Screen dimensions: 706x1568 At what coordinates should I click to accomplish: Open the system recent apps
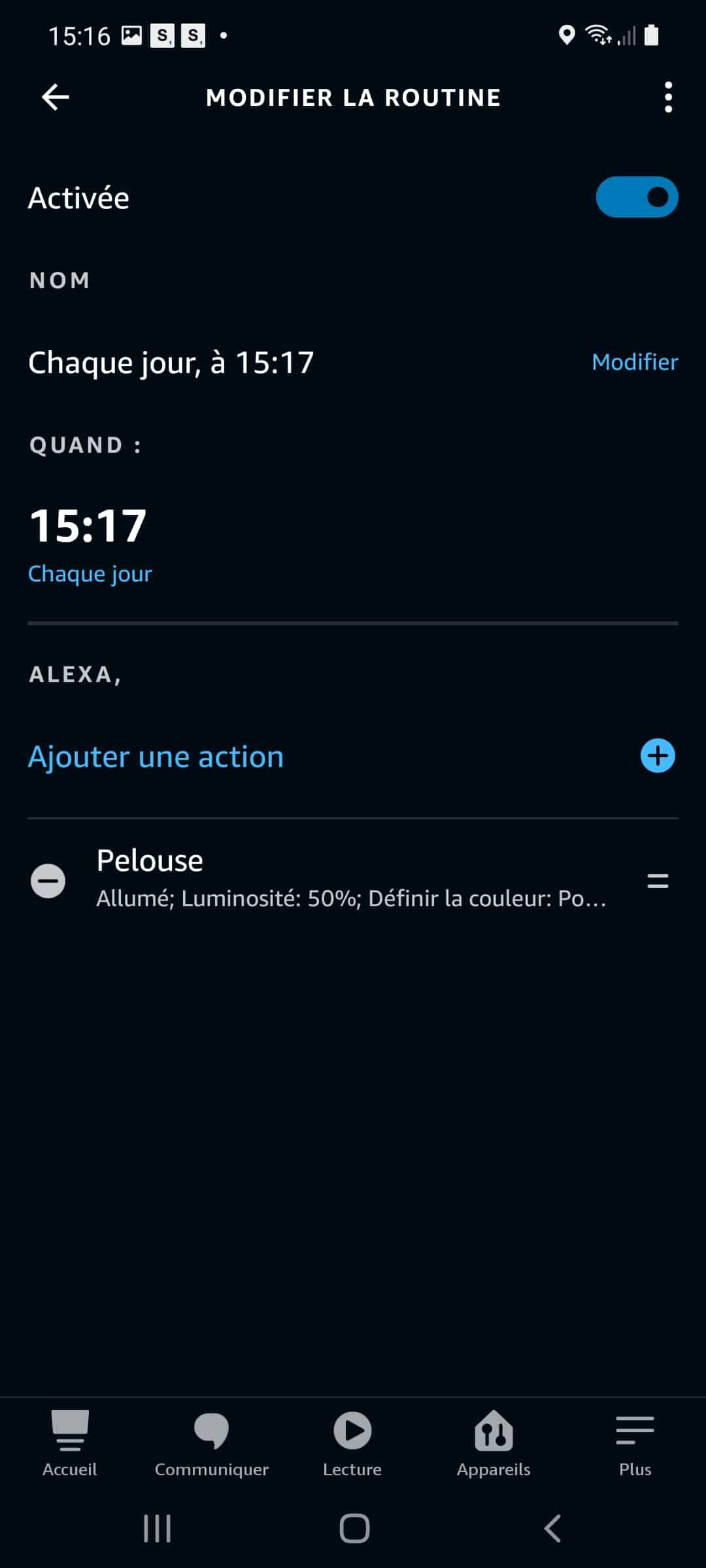pyautogui.click(x=158, y=1528)
